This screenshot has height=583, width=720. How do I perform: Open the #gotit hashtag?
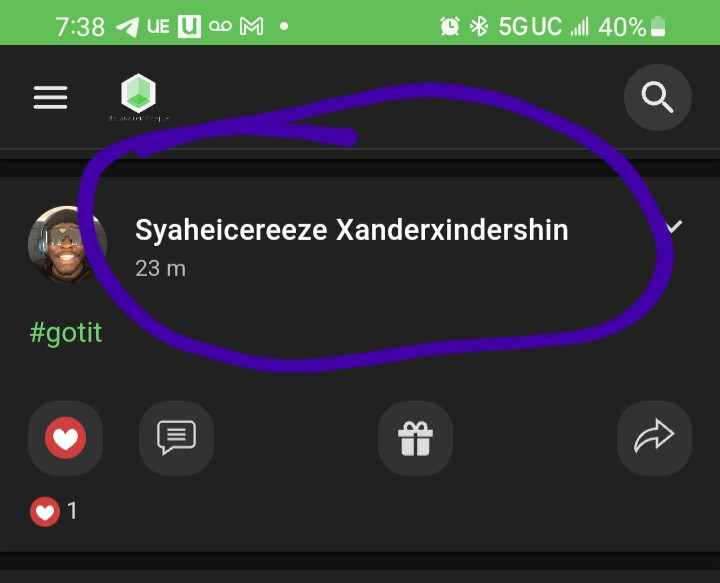tap(66, 332)
